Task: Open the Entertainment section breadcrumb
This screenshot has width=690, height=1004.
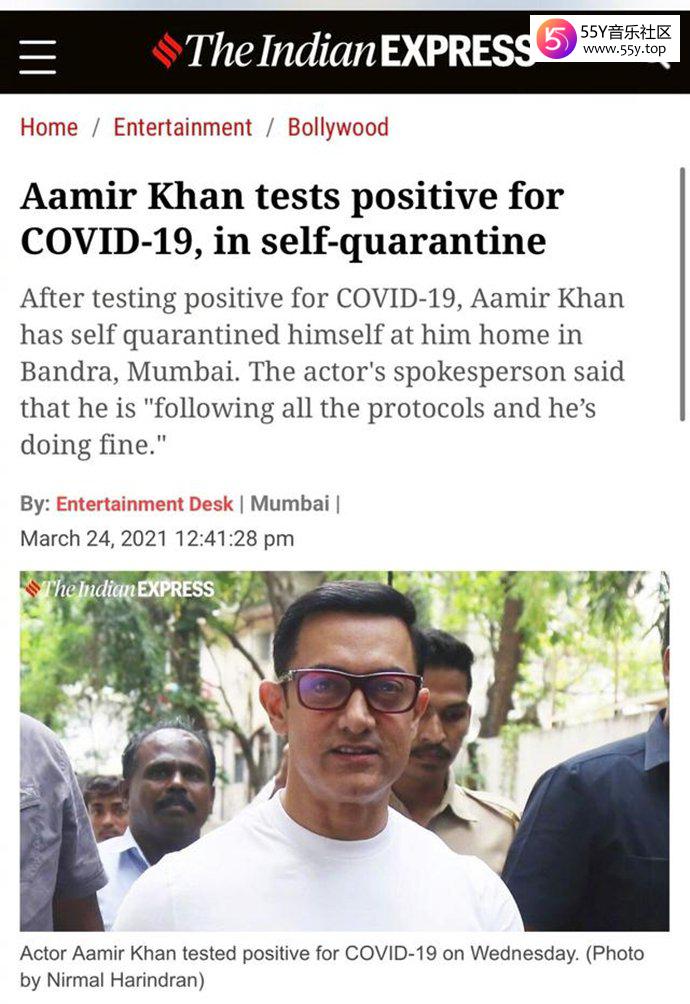Action: coord(183,128)
